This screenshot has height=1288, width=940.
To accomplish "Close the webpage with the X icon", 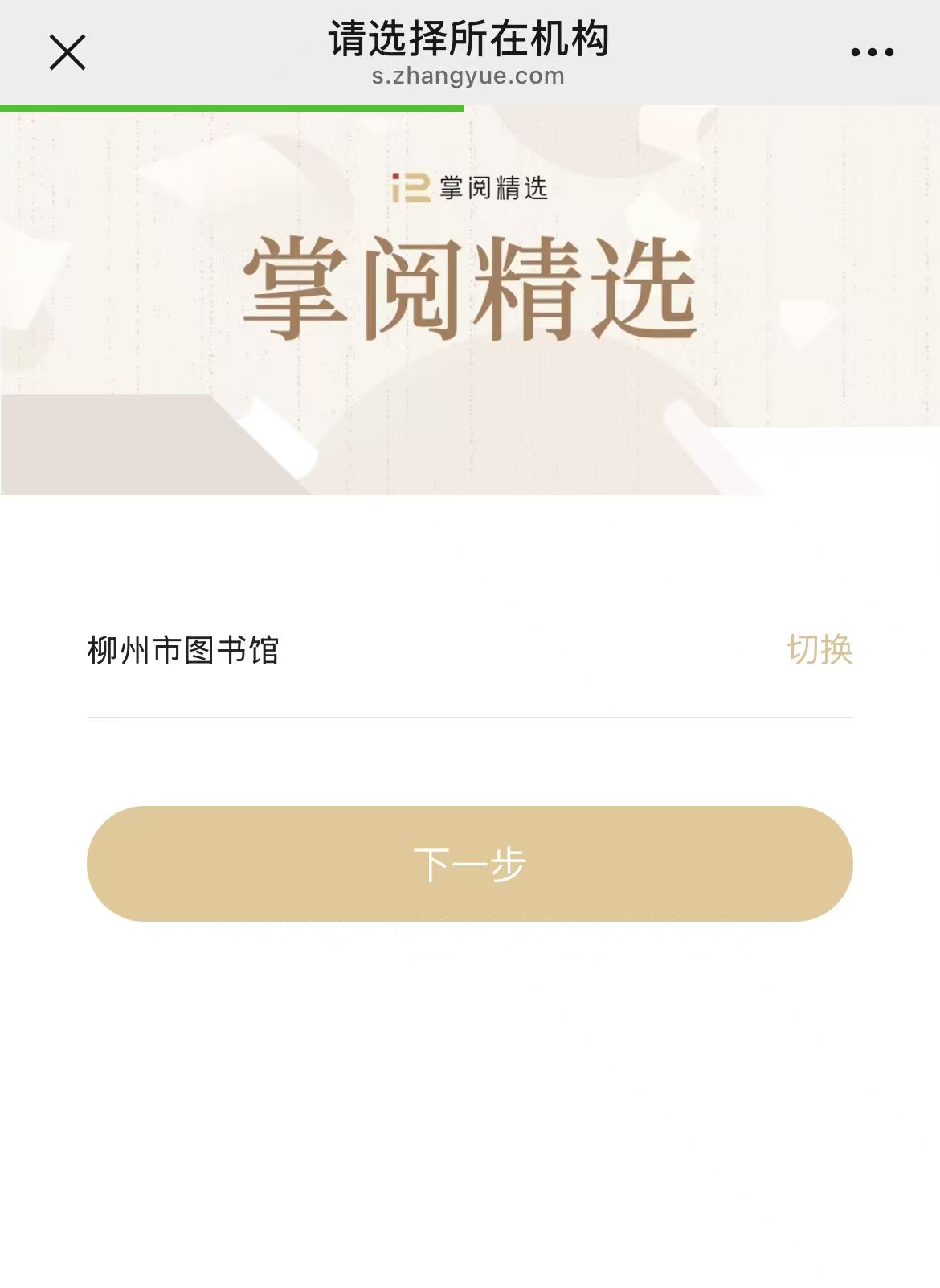I will pyautogui.click(x=67, y=53).
